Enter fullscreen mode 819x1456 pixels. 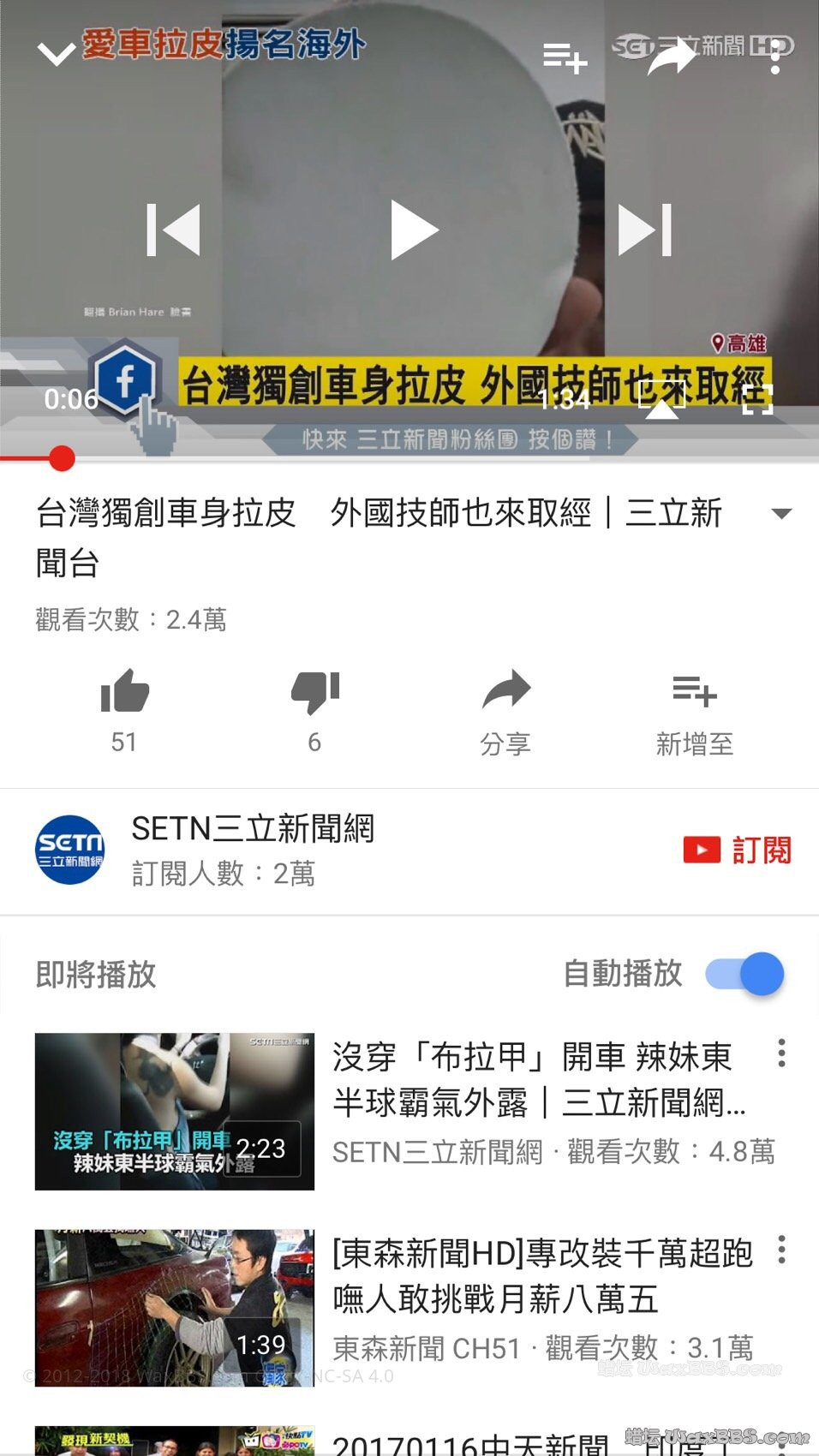[757, 399]
